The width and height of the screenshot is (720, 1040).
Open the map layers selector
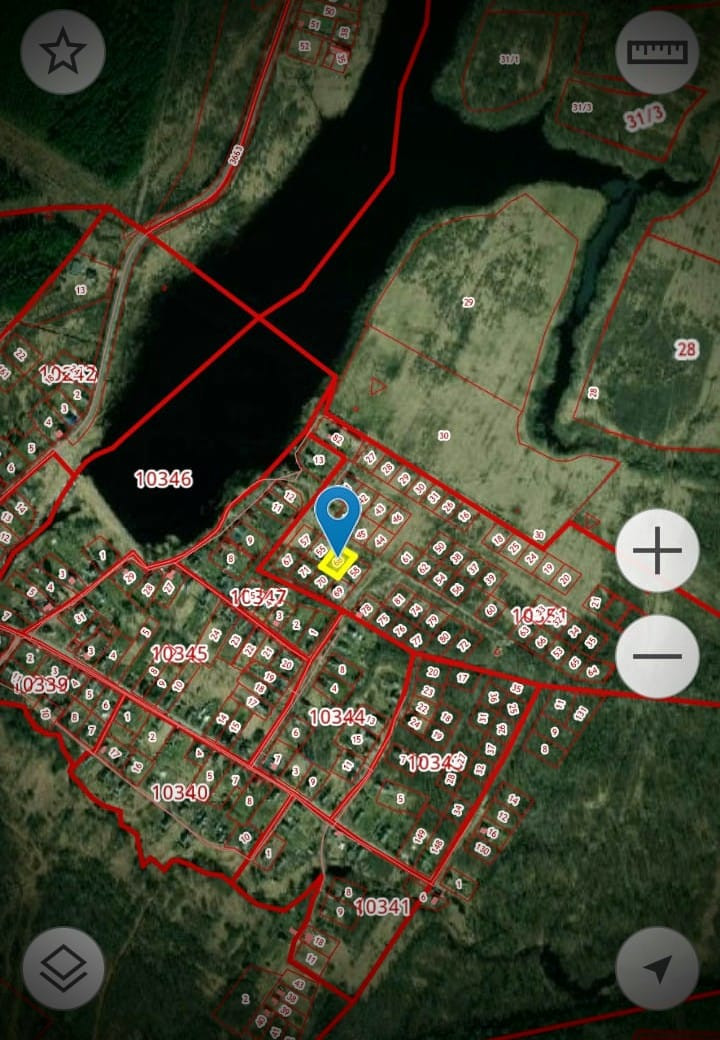pyautogui.click(x=63, y=968)
